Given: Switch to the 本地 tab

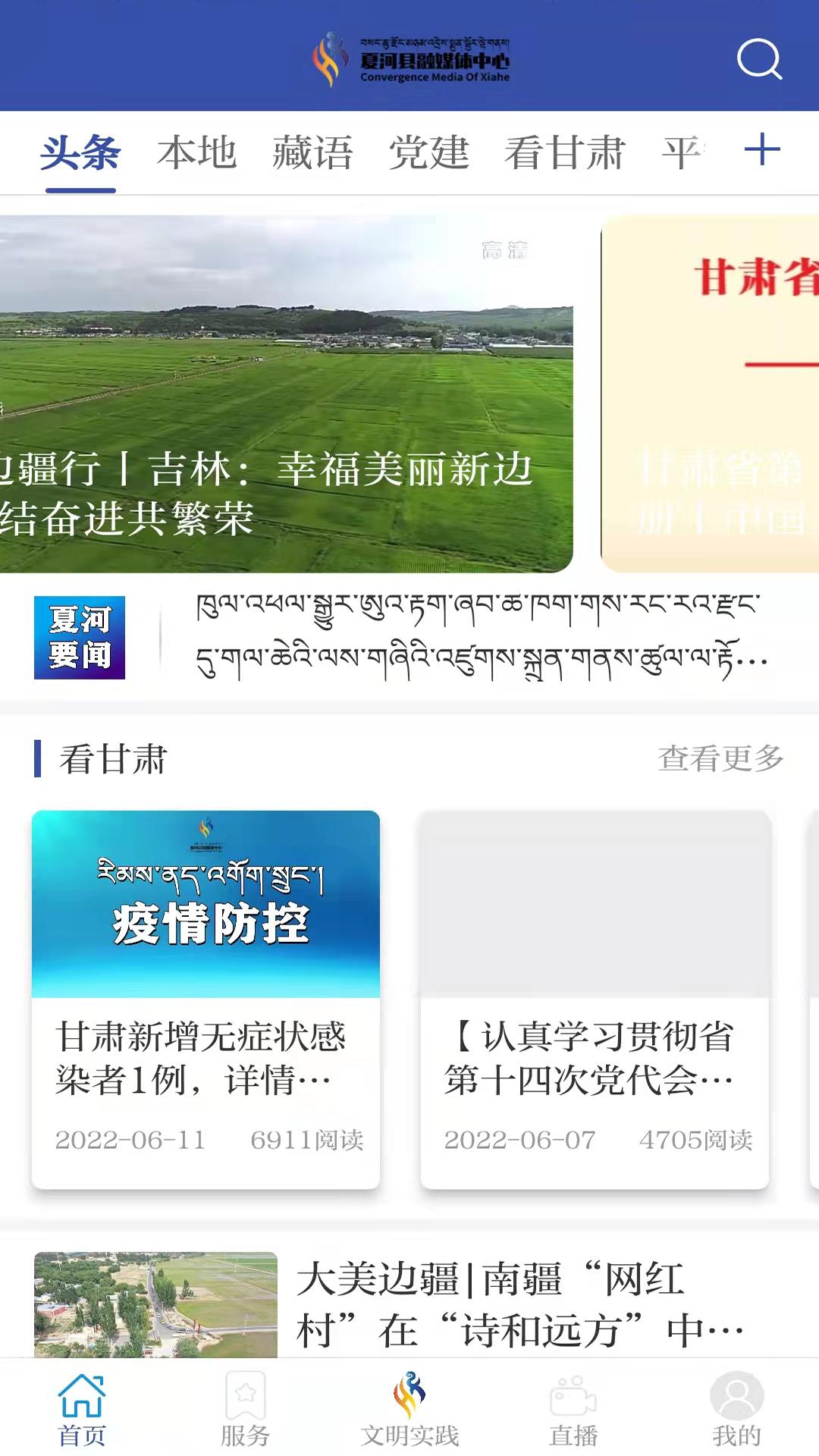Looking at the screenshot, I should click(196, 153).
